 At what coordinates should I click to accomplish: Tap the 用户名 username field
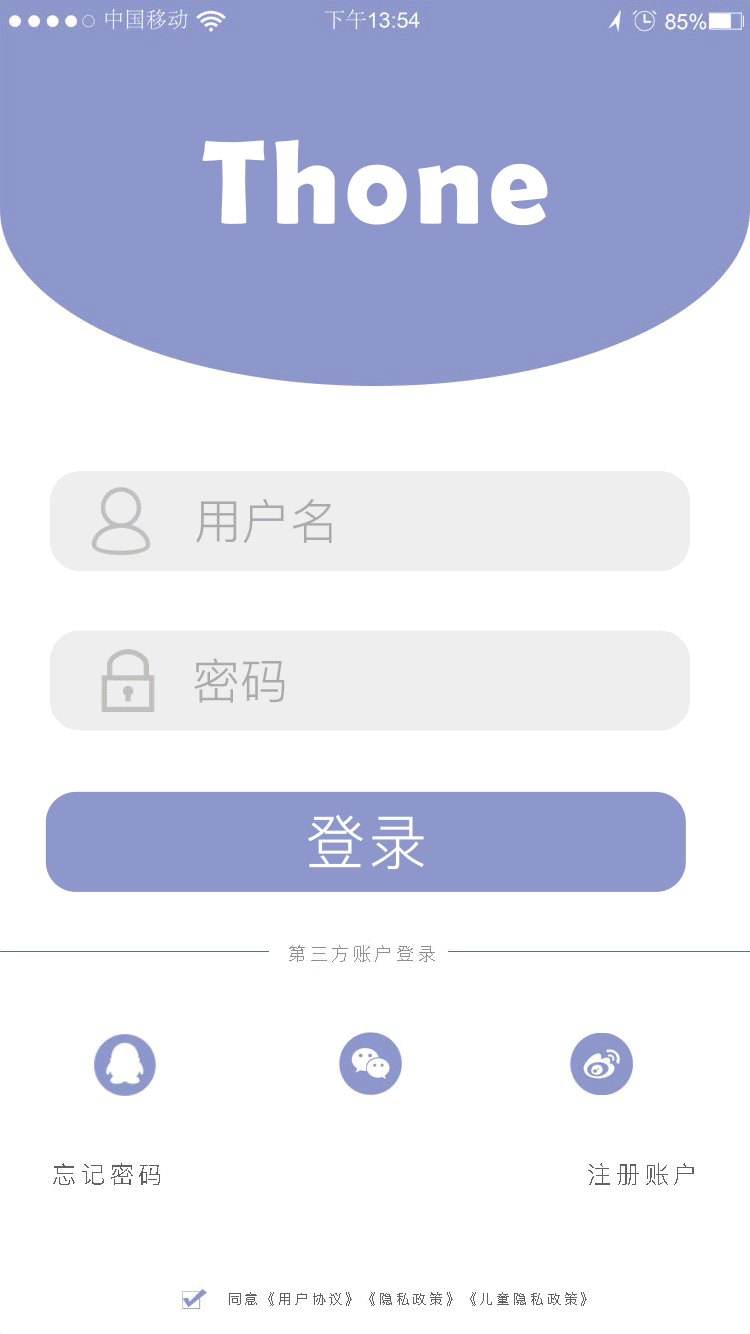pos(400,521)
